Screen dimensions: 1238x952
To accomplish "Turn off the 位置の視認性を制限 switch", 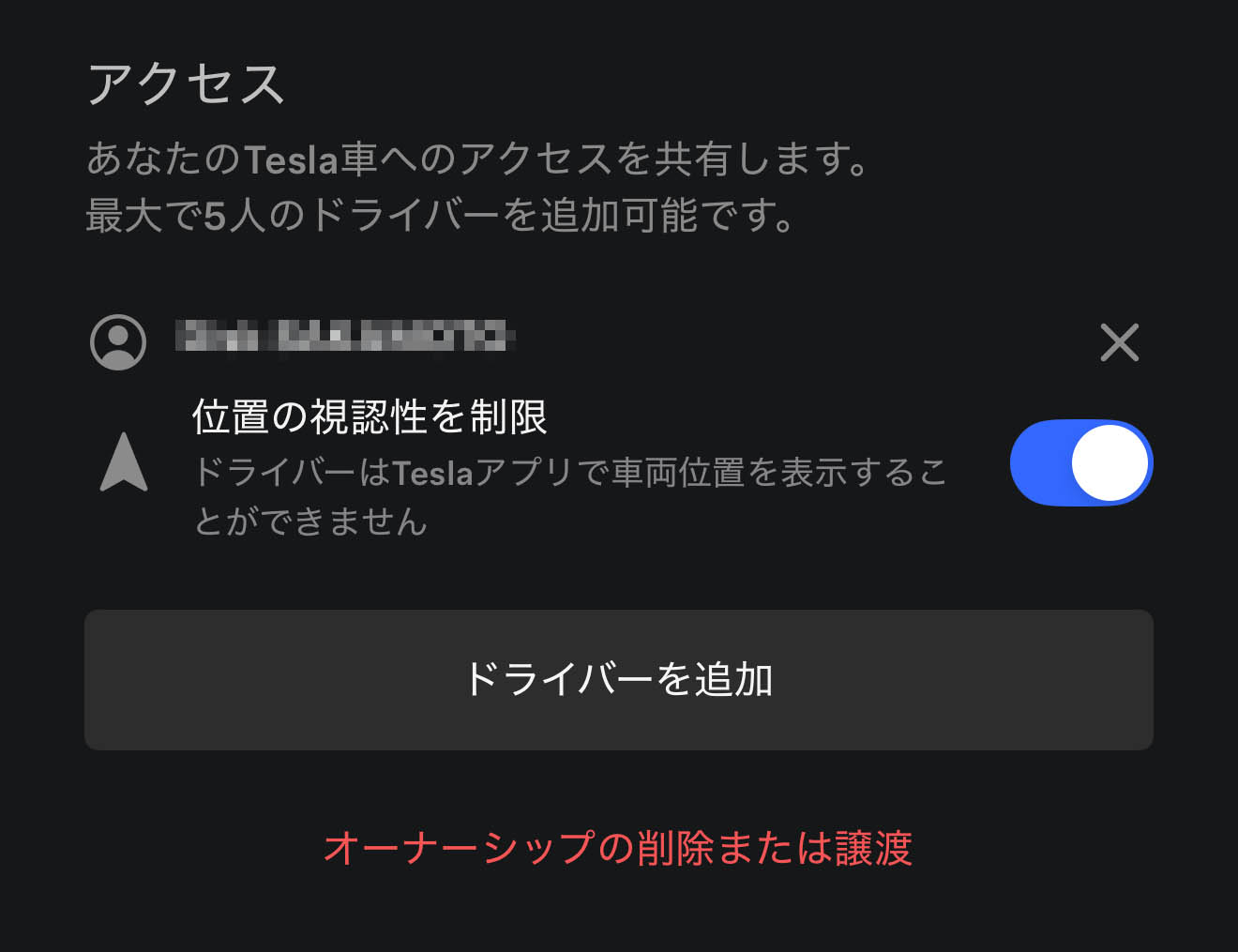I will [x=1080, y=462].
